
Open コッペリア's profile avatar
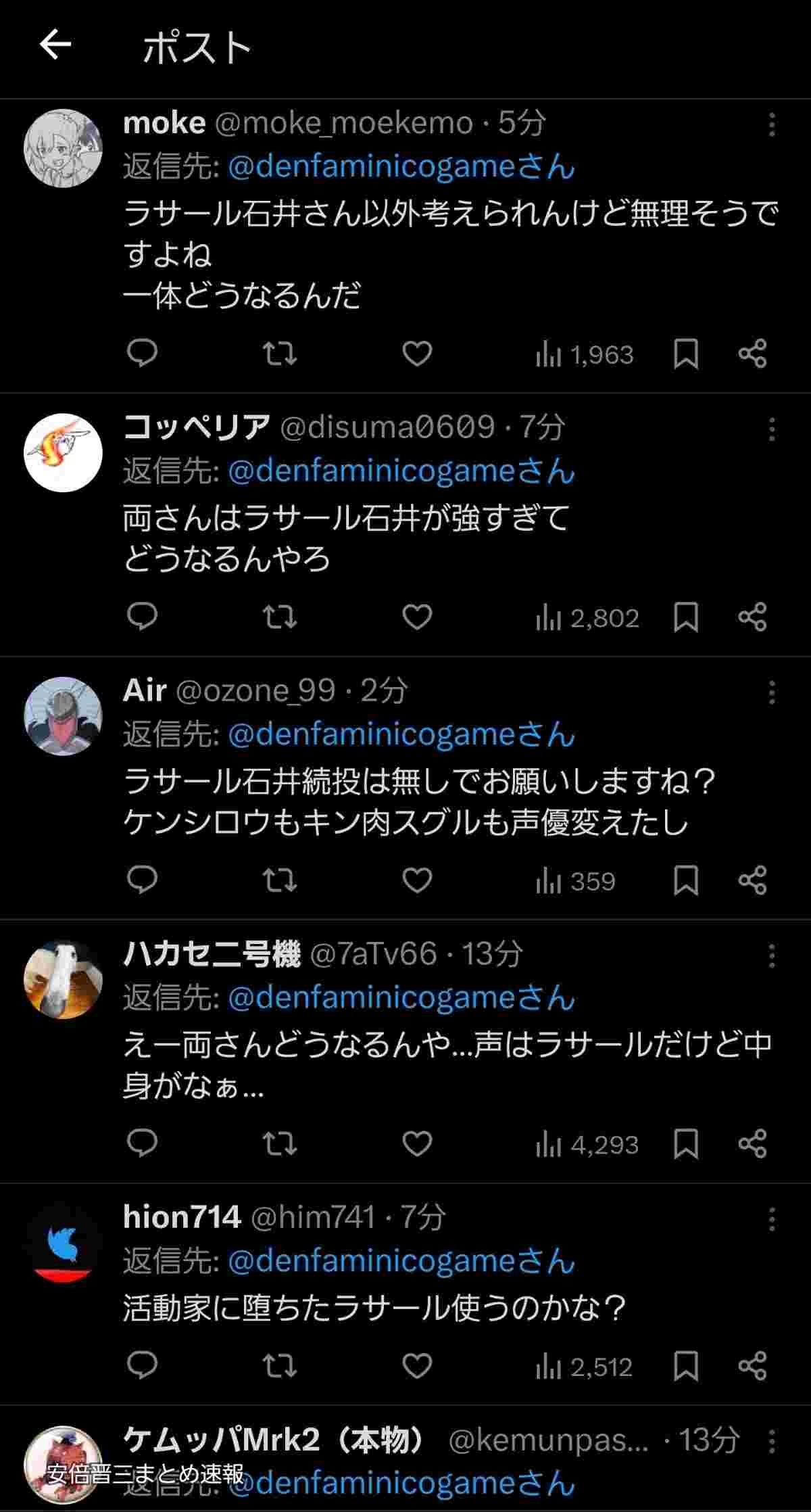point(63,452)
